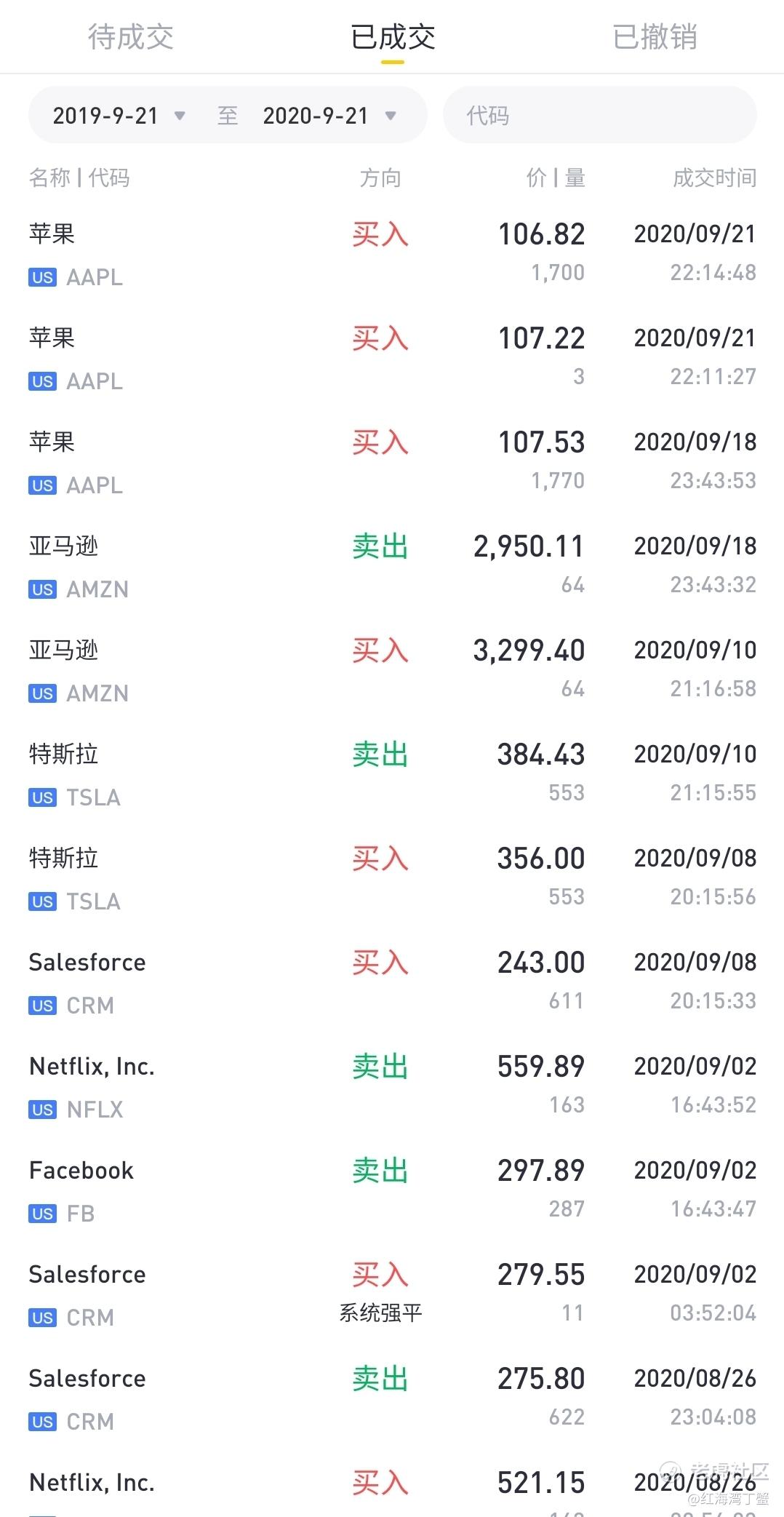Switch to the 待成交 tab
784x1517 pixels.
131,36
